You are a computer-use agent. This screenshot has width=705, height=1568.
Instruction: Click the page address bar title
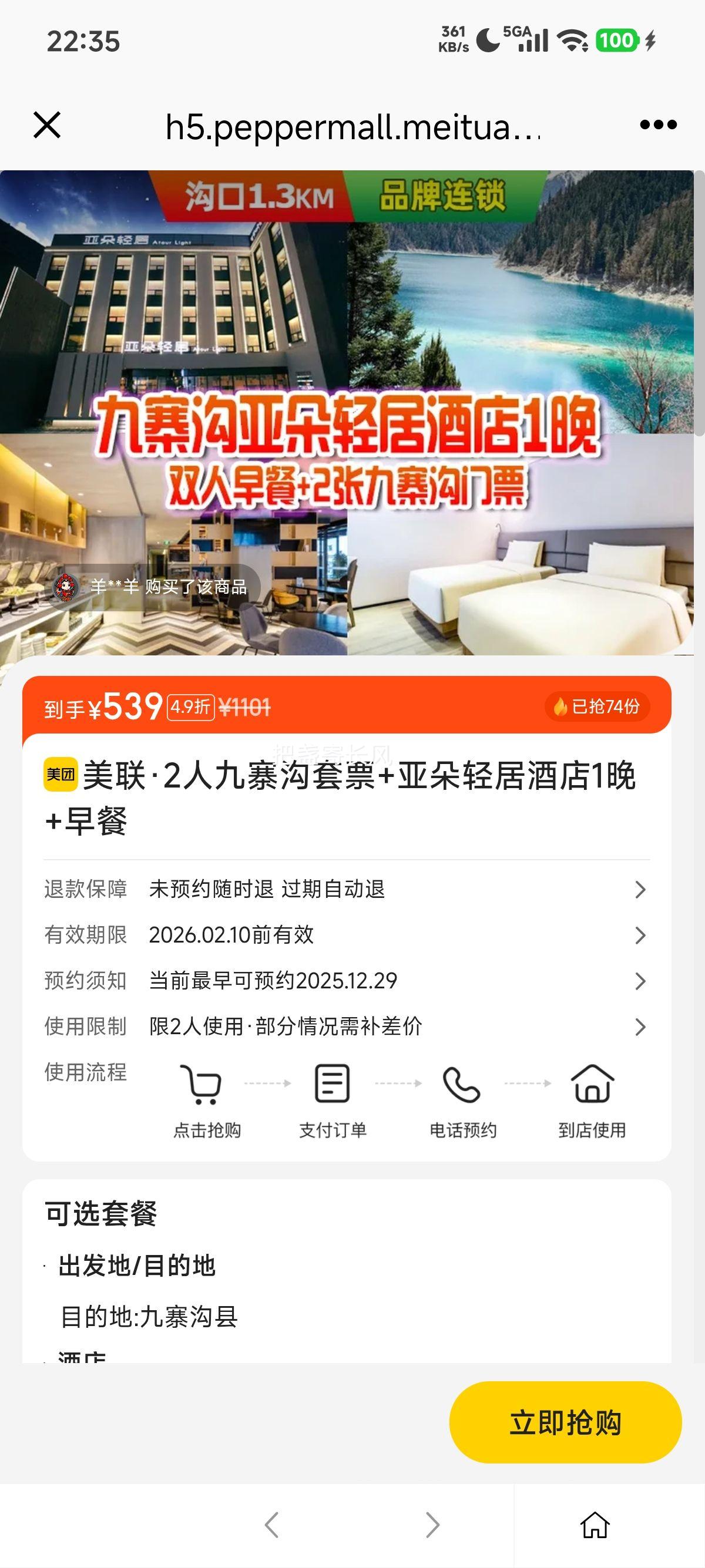click(x=352, y=126)
